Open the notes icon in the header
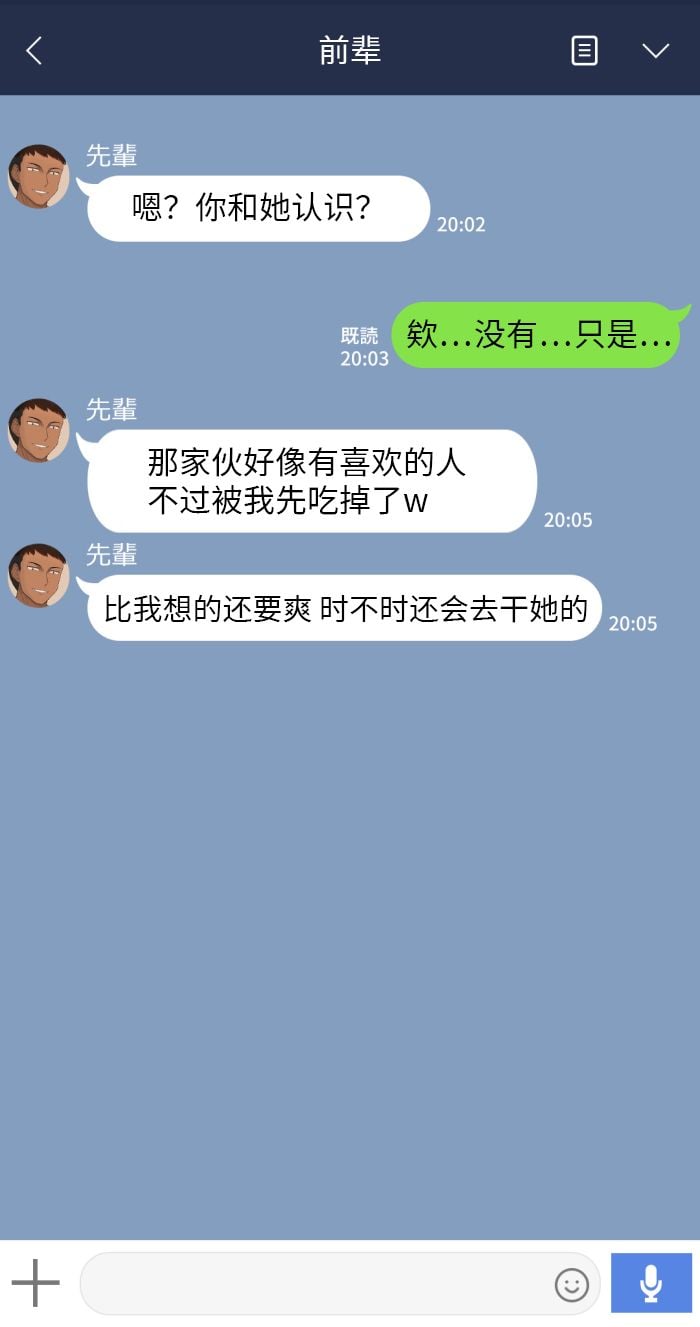 tap(584, 51)
